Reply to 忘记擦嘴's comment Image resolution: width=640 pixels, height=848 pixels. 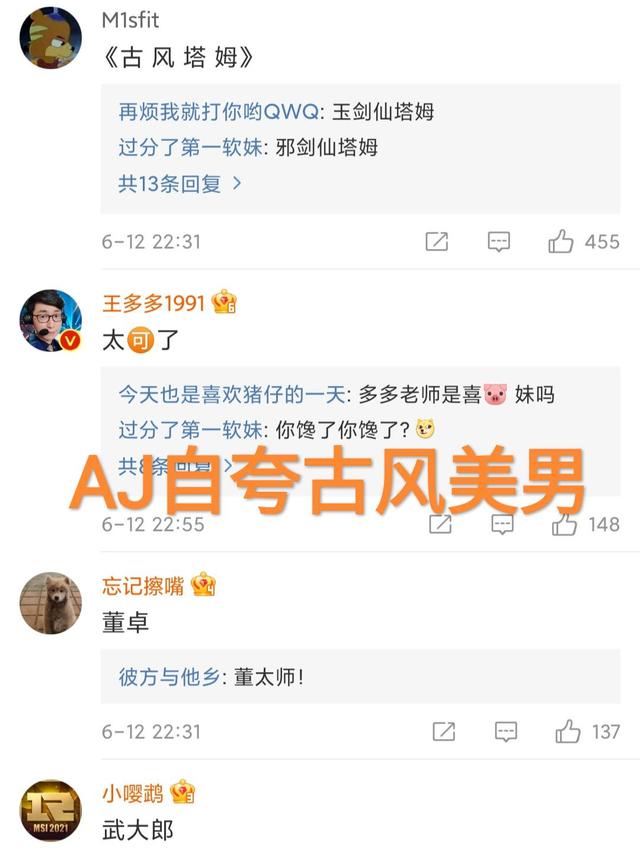point(506,732)
